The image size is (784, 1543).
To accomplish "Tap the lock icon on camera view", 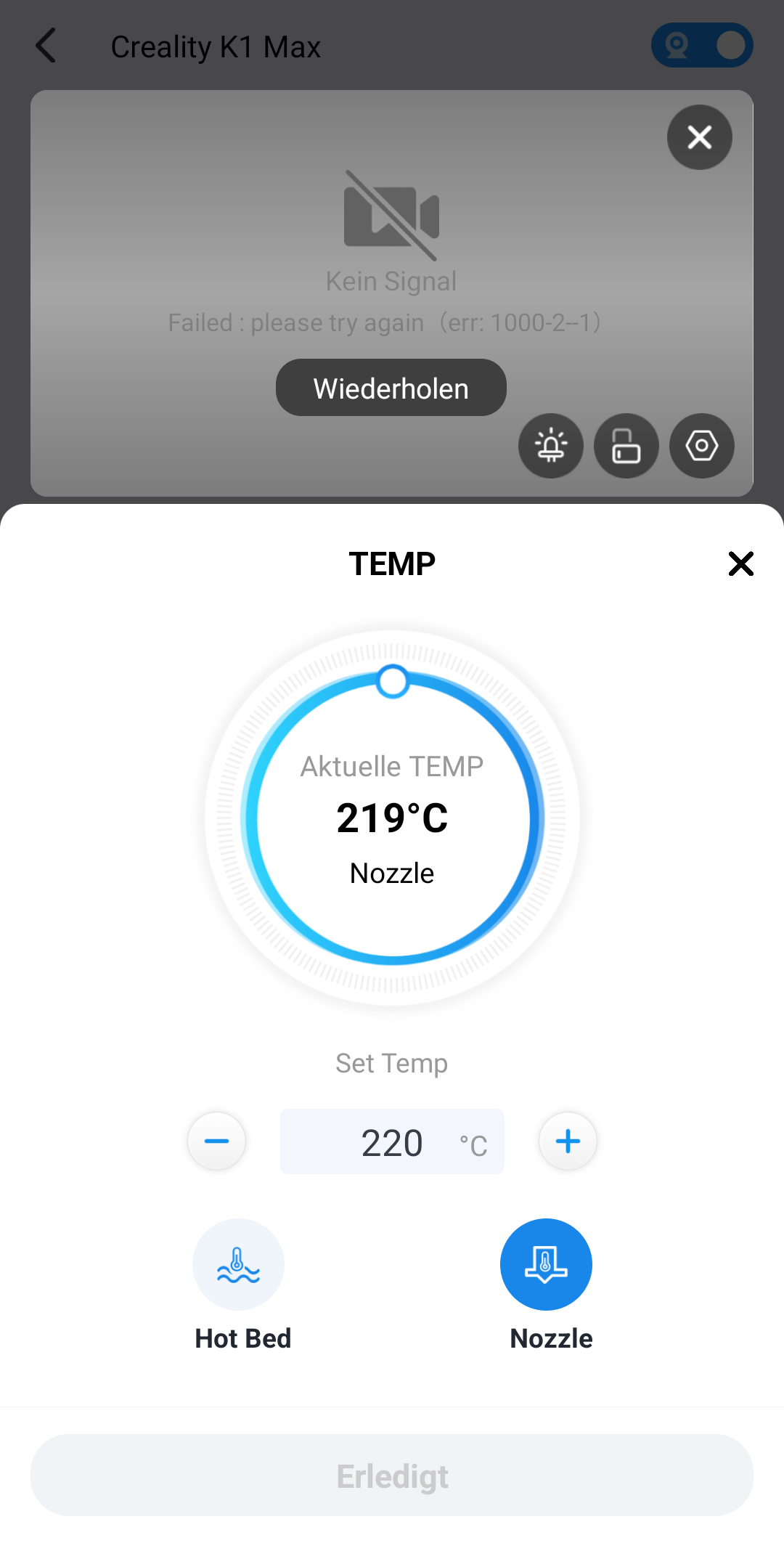I will tap(626, 446).
